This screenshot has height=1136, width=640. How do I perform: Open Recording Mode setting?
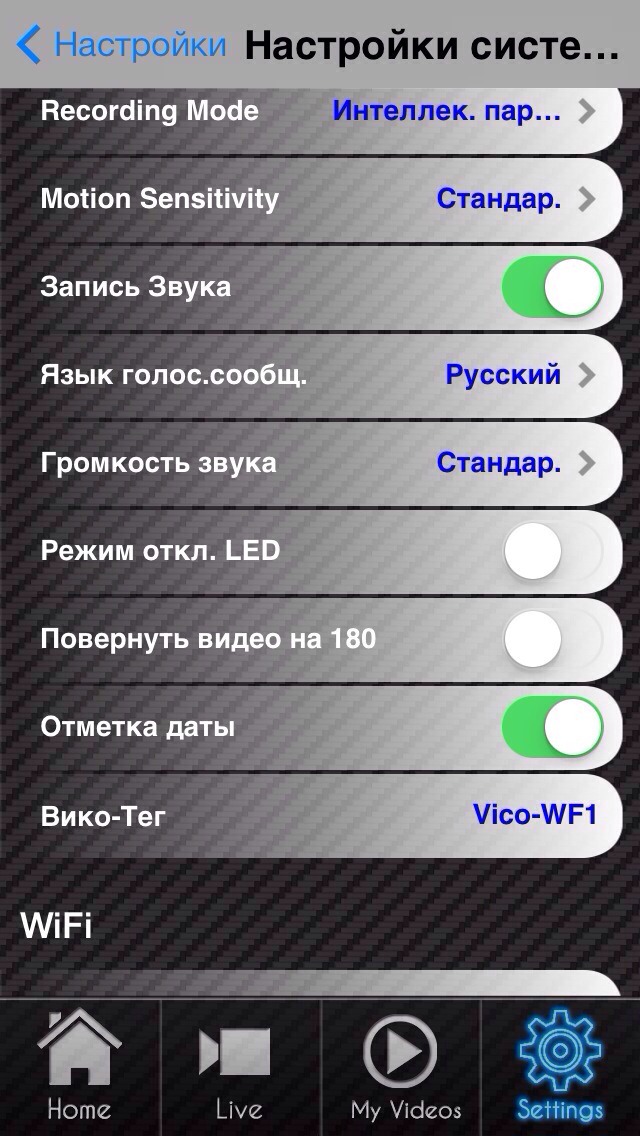tap(320, 112)
